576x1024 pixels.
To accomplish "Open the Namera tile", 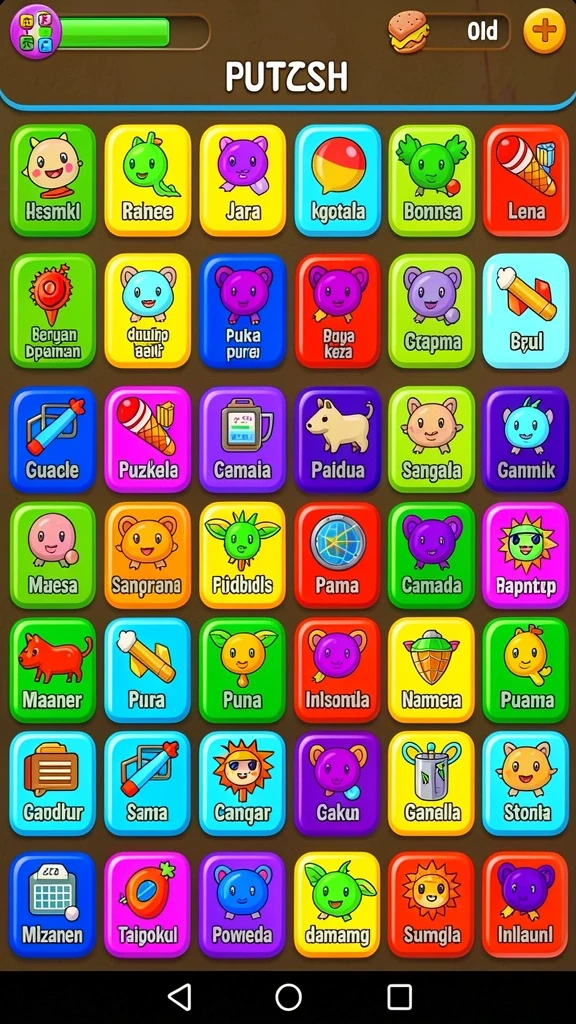I will click(x=432, y=671).
